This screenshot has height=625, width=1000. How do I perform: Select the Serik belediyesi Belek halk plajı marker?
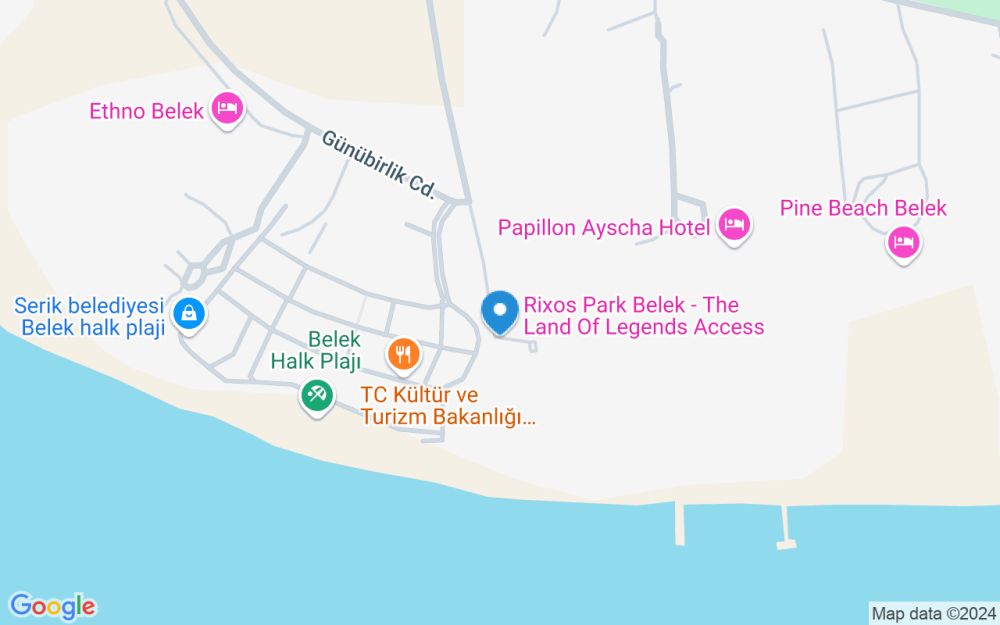coord(188,315)
